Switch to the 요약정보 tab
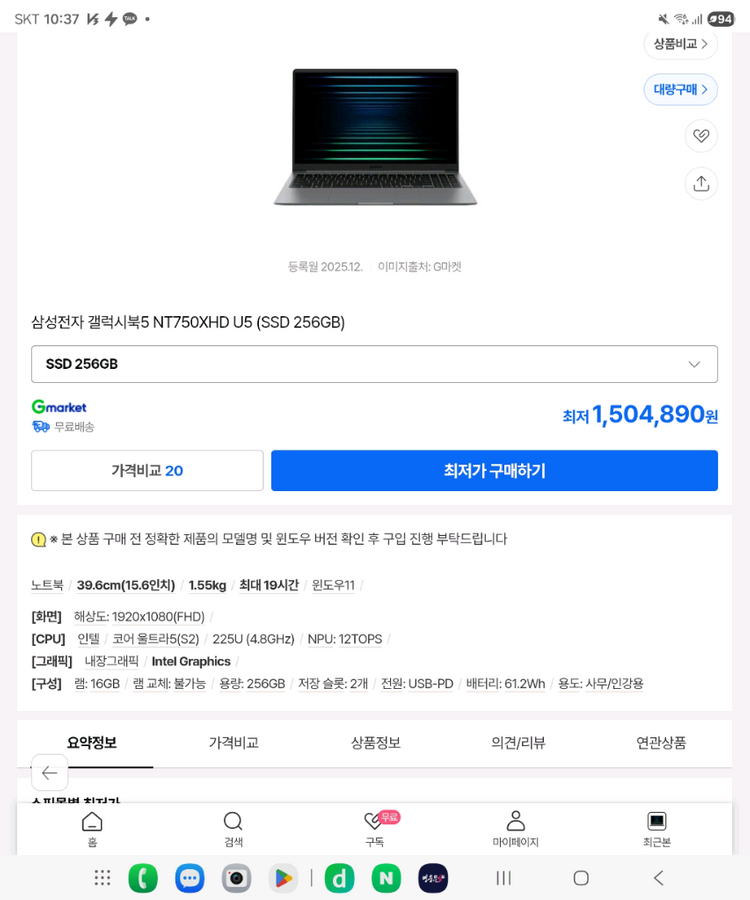The width and height of the screenshot is (750, 900). point(92,743)
